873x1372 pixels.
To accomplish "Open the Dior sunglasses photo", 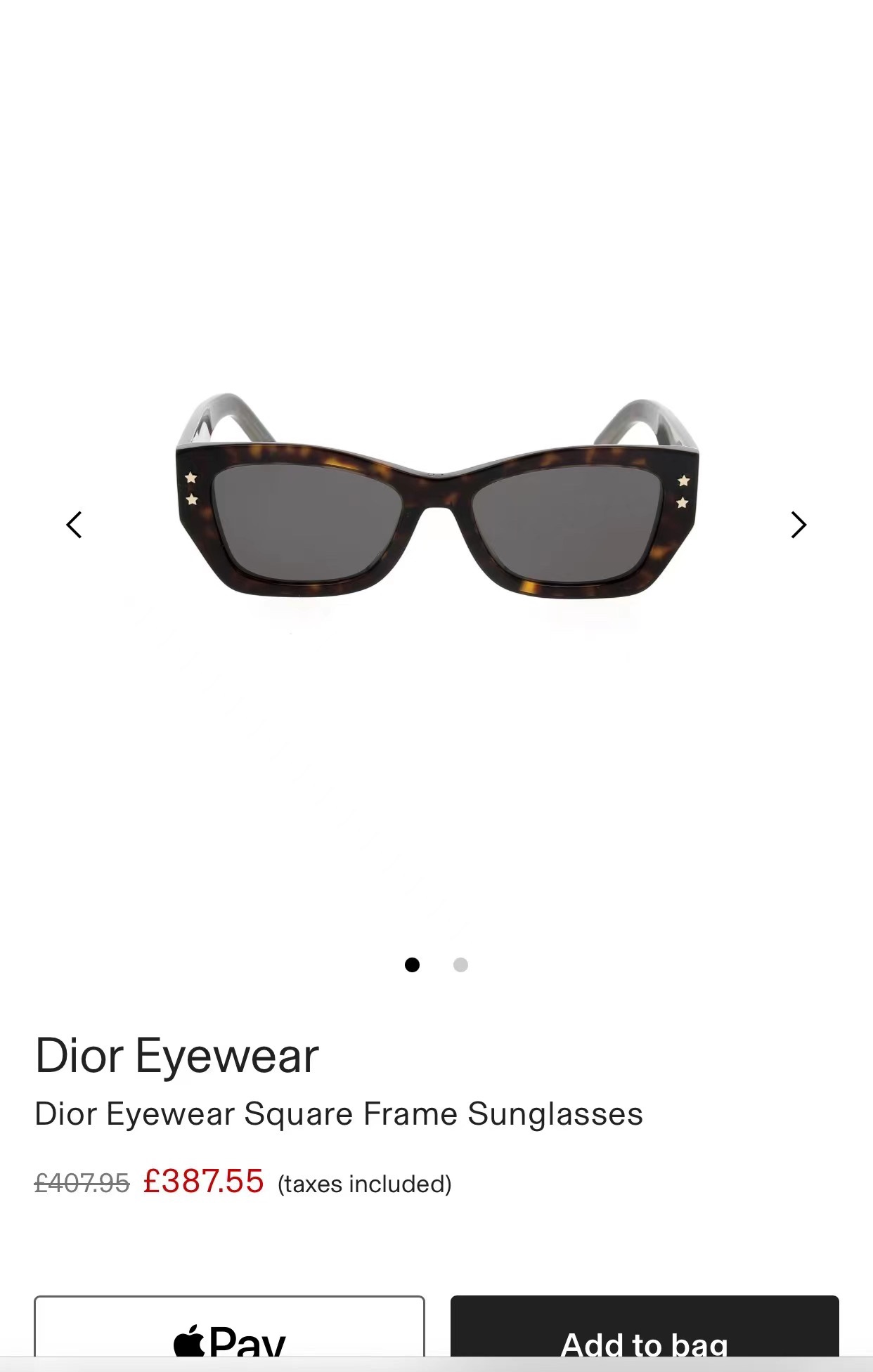I will coord(436,495).
